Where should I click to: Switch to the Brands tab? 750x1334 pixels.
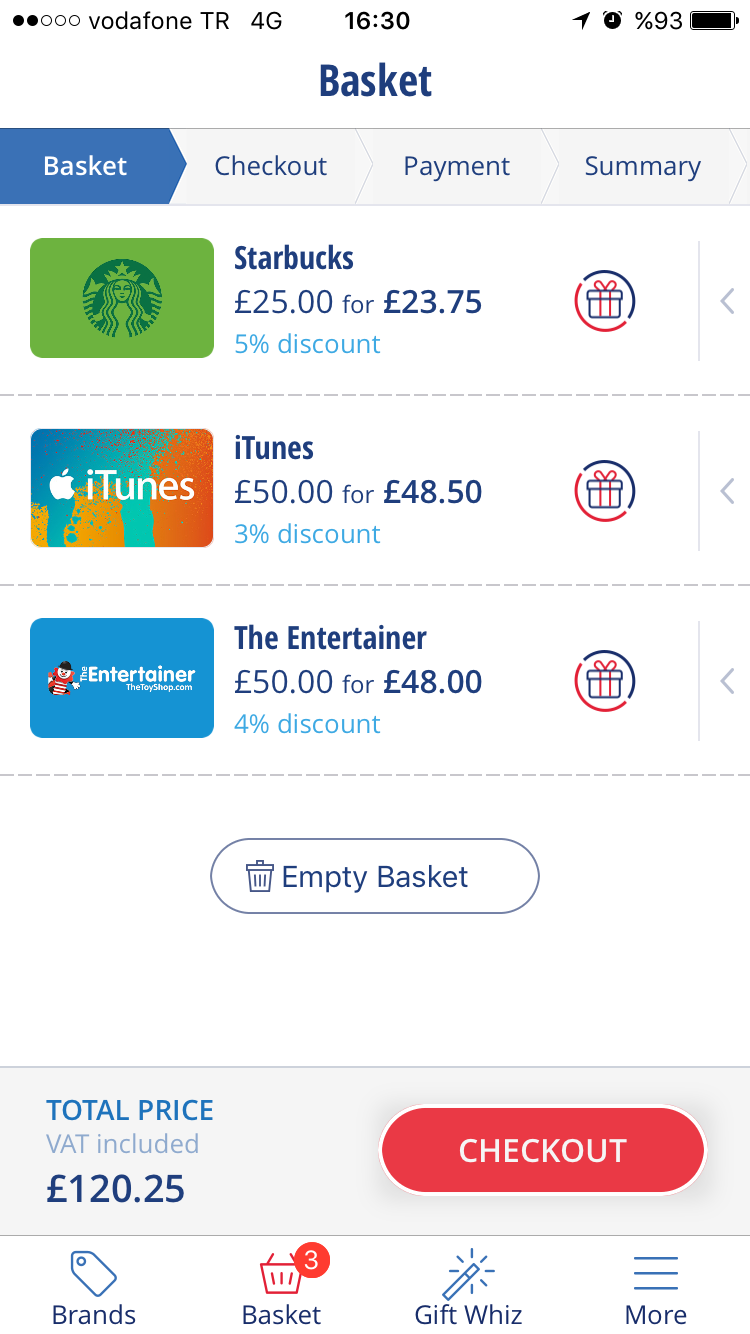(94, 1288)
